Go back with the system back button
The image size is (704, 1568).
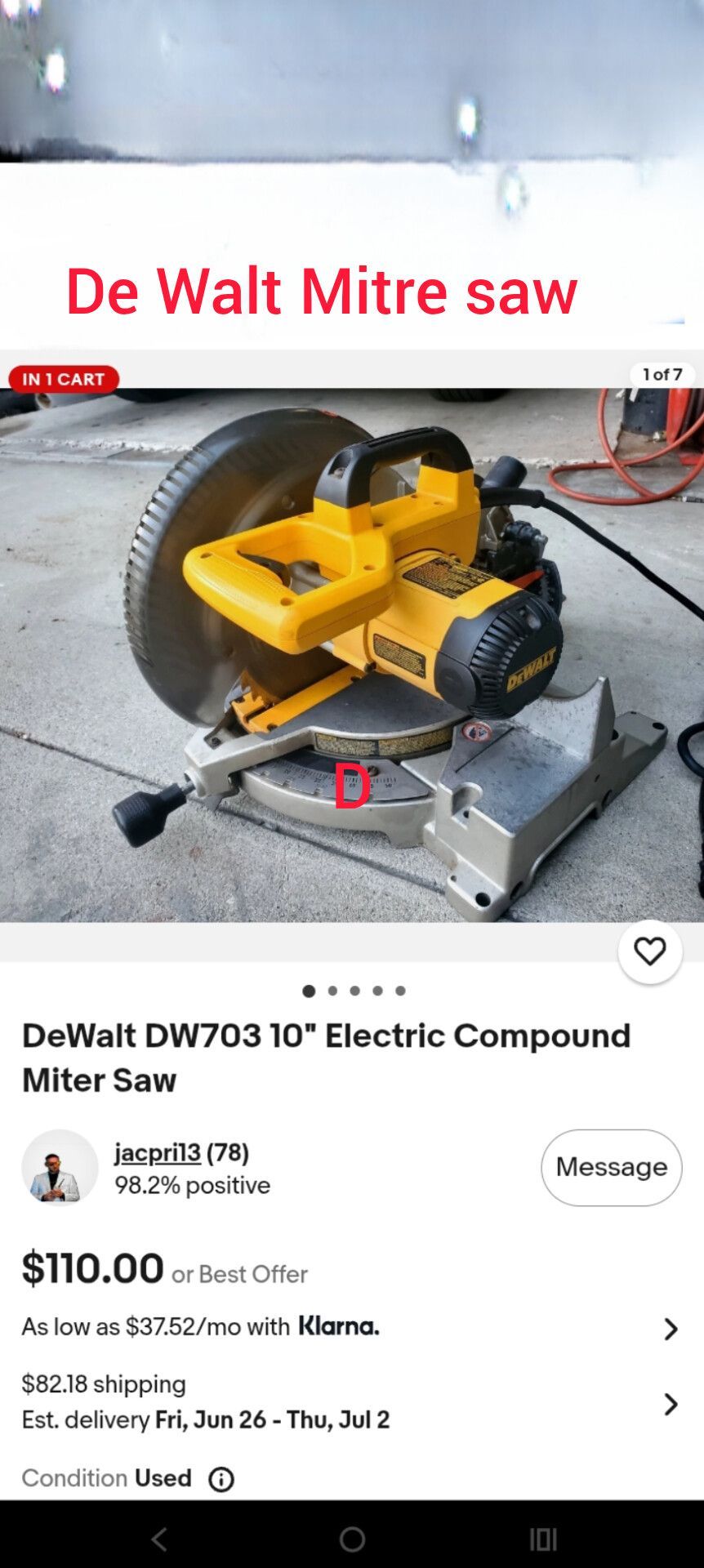(x=160, y=1539)
